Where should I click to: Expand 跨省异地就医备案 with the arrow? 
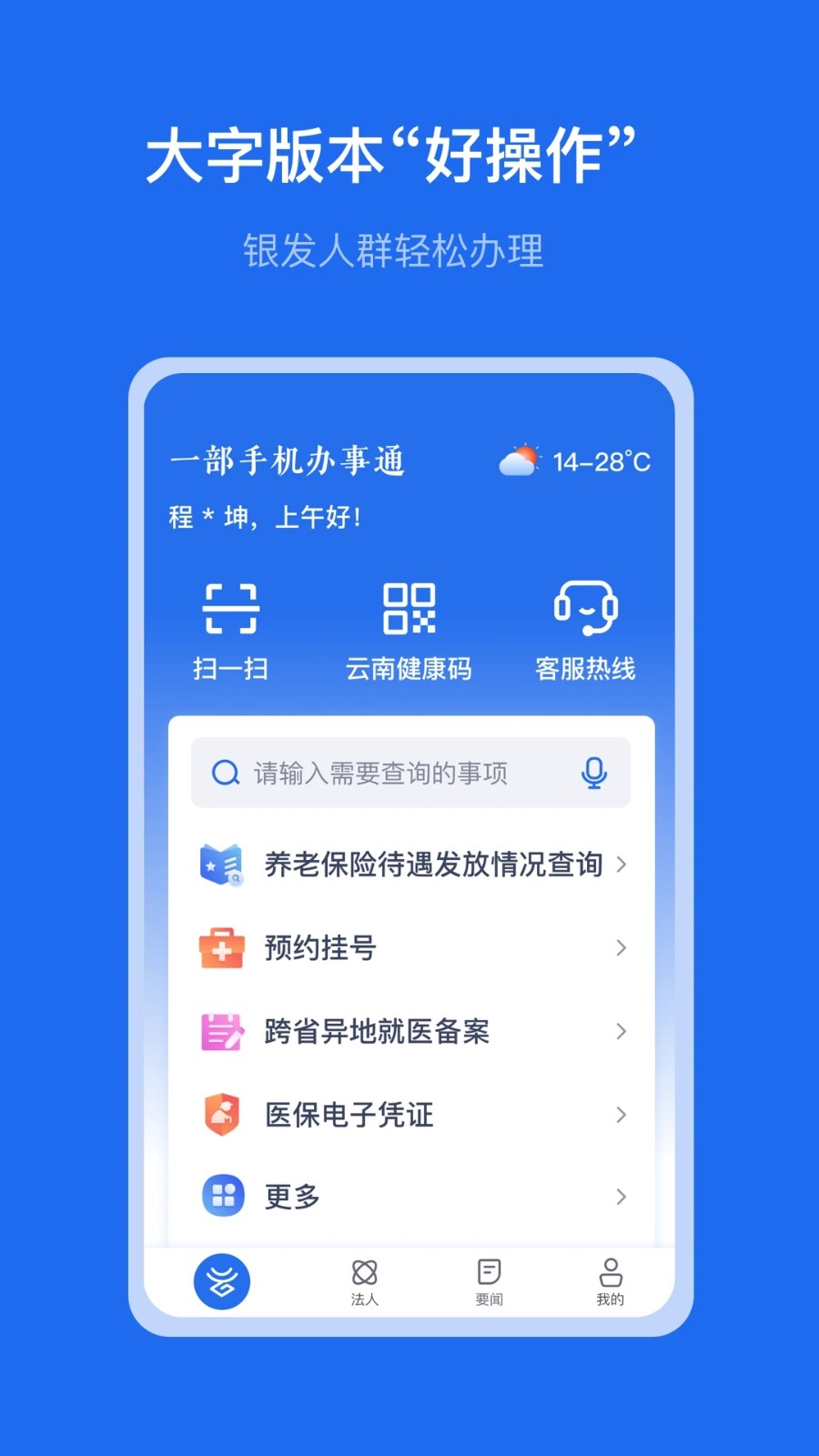pos(622,1031)
